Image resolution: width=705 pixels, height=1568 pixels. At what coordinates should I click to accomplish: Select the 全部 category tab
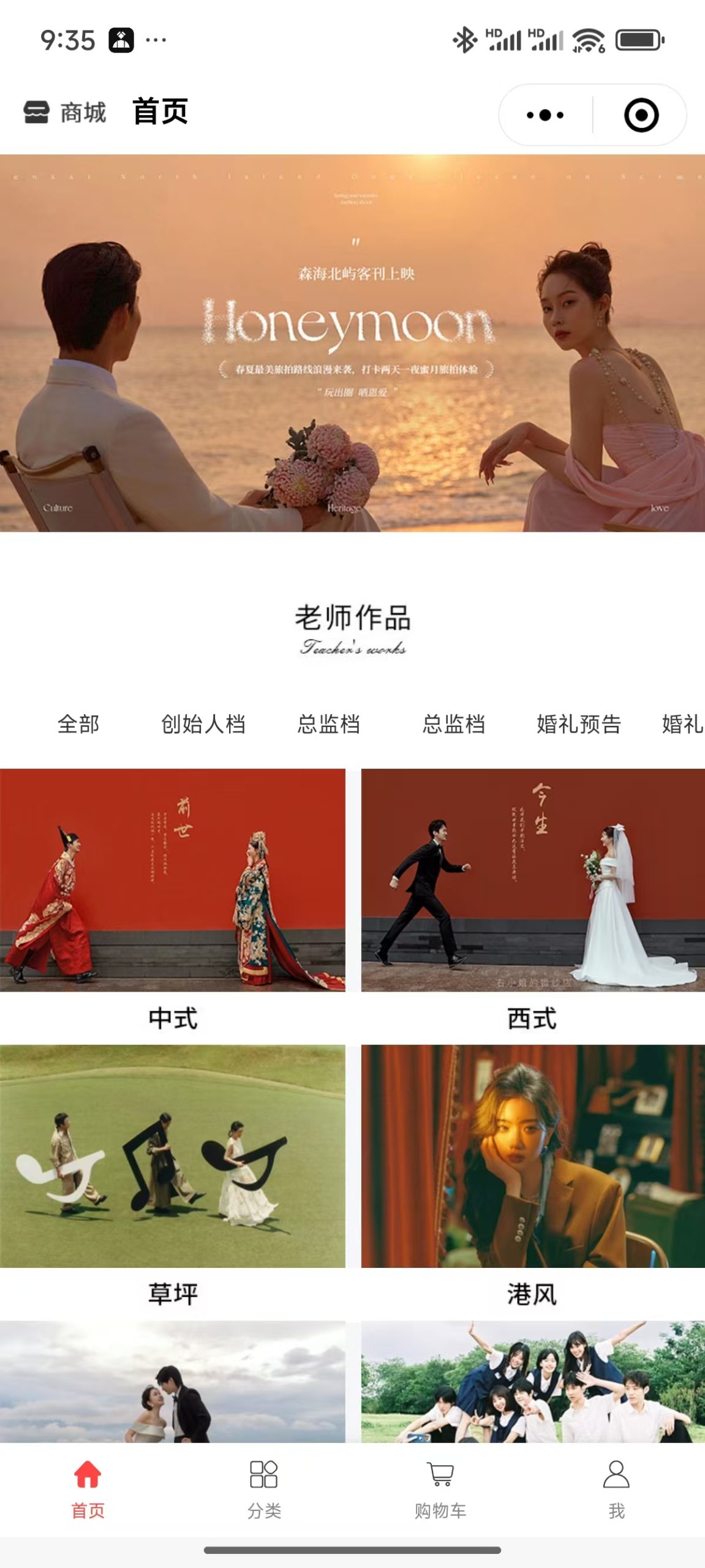point(78,724)
